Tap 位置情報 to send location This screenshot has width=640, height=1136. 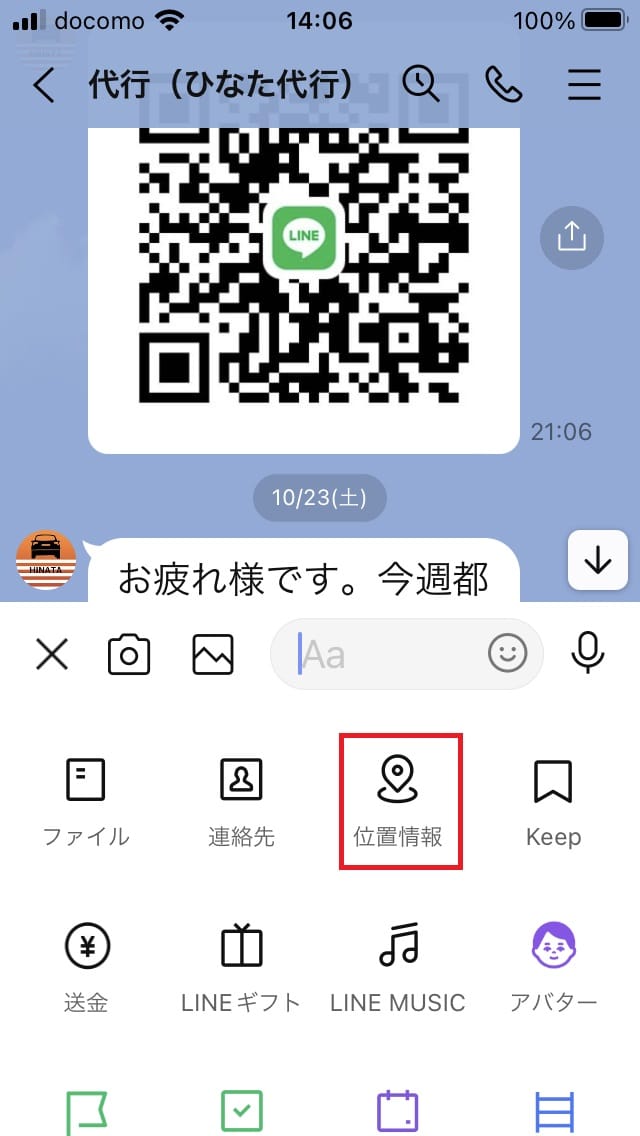pyautogui.click(x=399, y=801)
